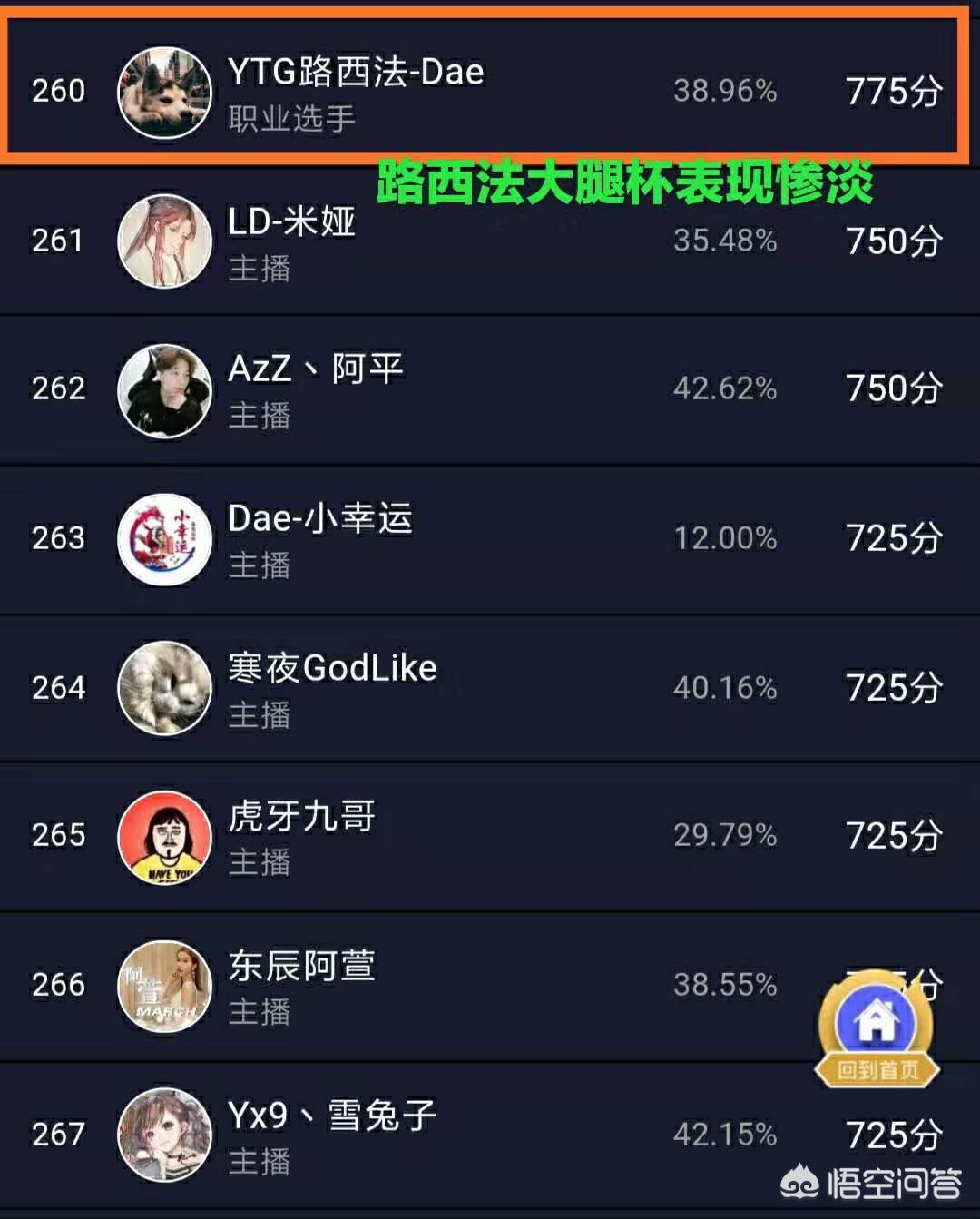Tap the 回到首页 floating home button

877,1032
